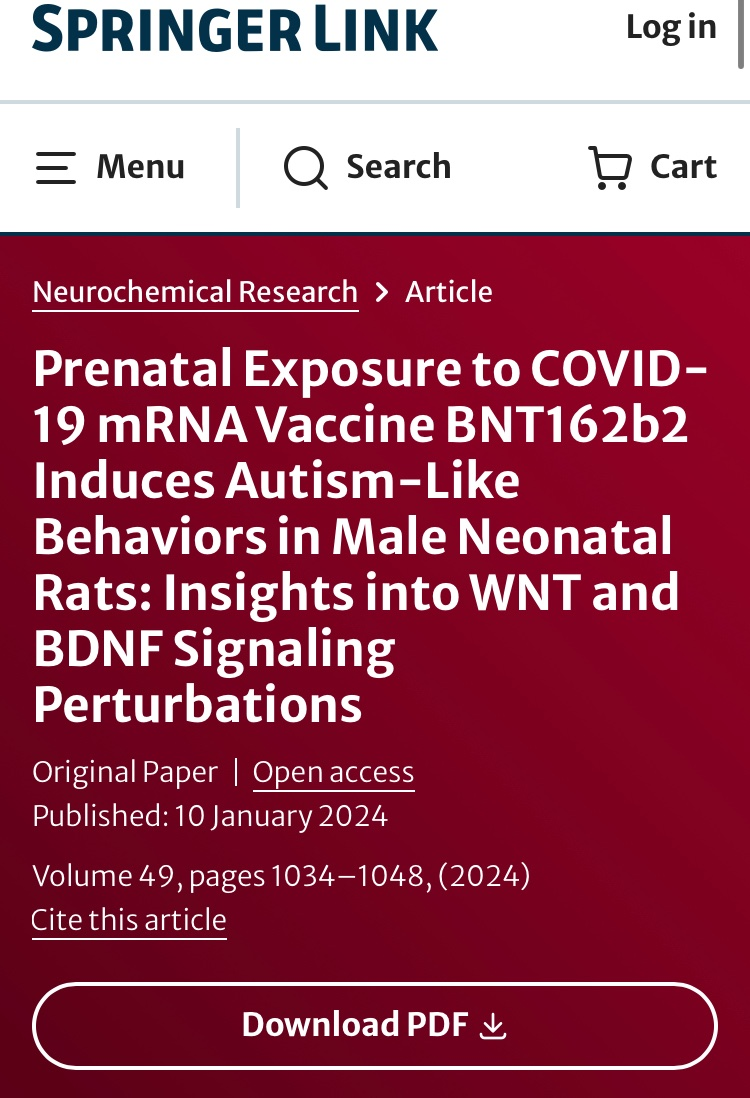
Task: Go to Springer Link home page
Action: [235, 28]
